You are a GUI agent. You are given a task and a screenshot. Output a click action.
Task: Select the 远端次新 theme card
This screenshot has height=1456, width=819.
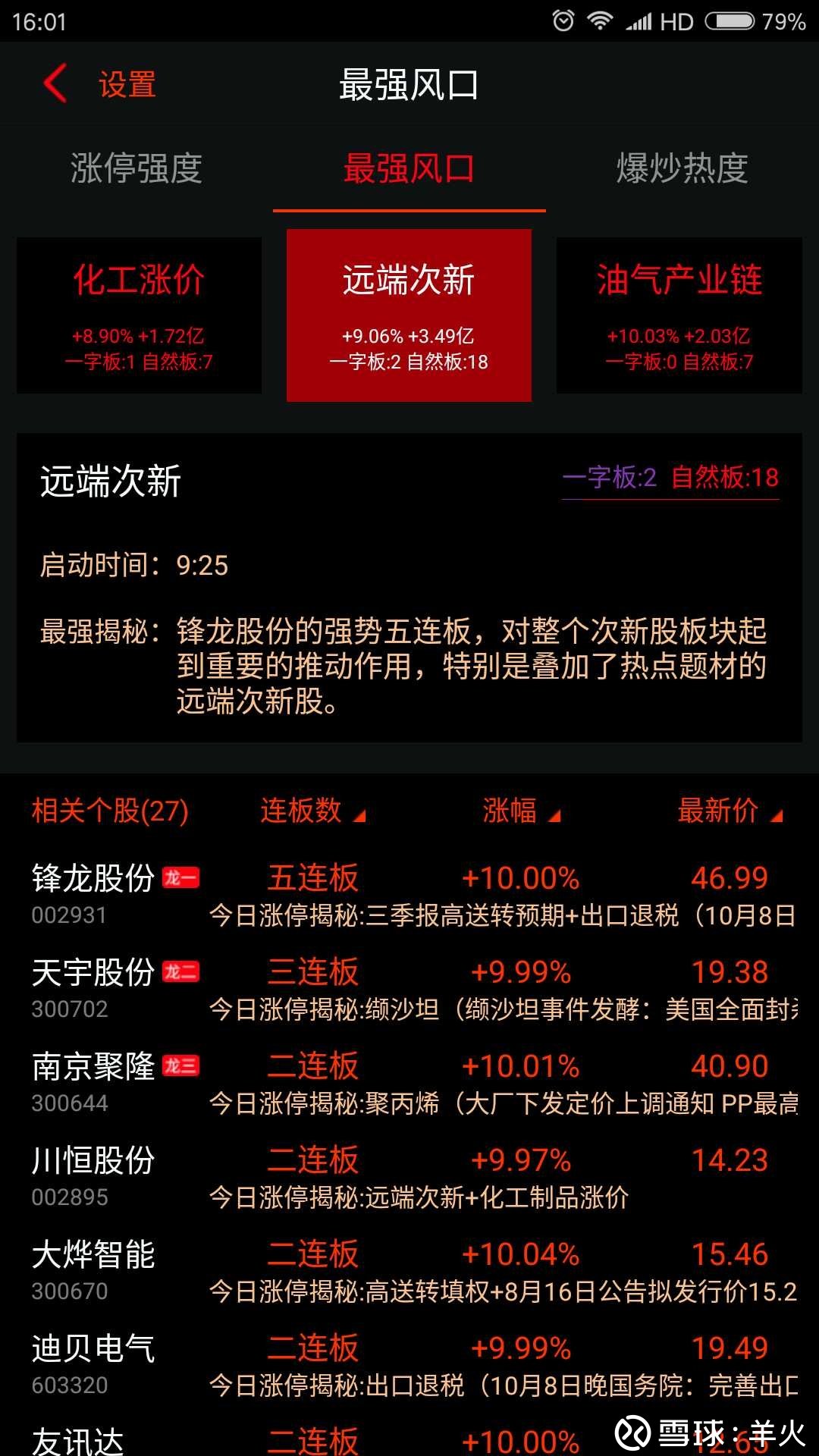(x=409, y=315)
